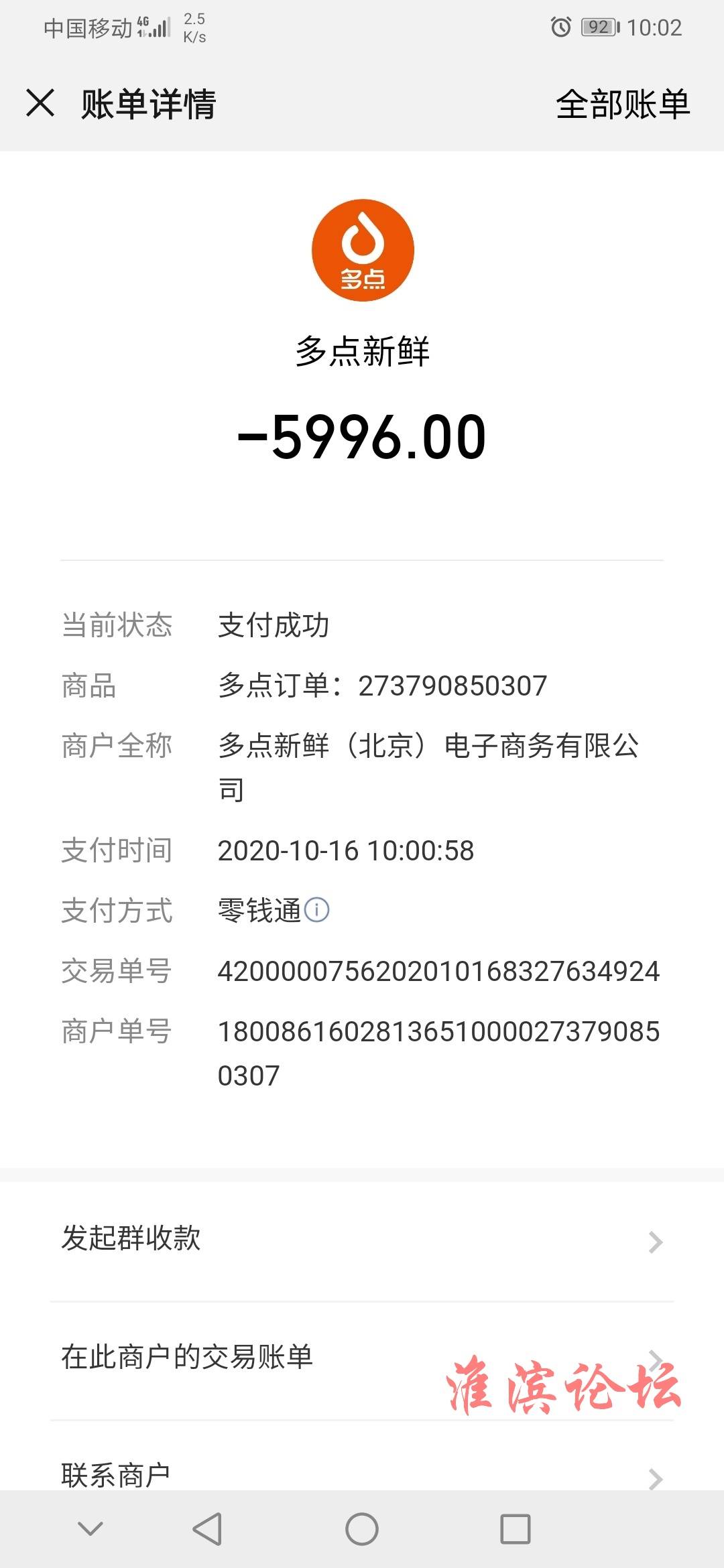Open 全部账单 in the top bar
Viewport: 724px width, 1568px height.
pyautogui.click(x=623, y=105)
